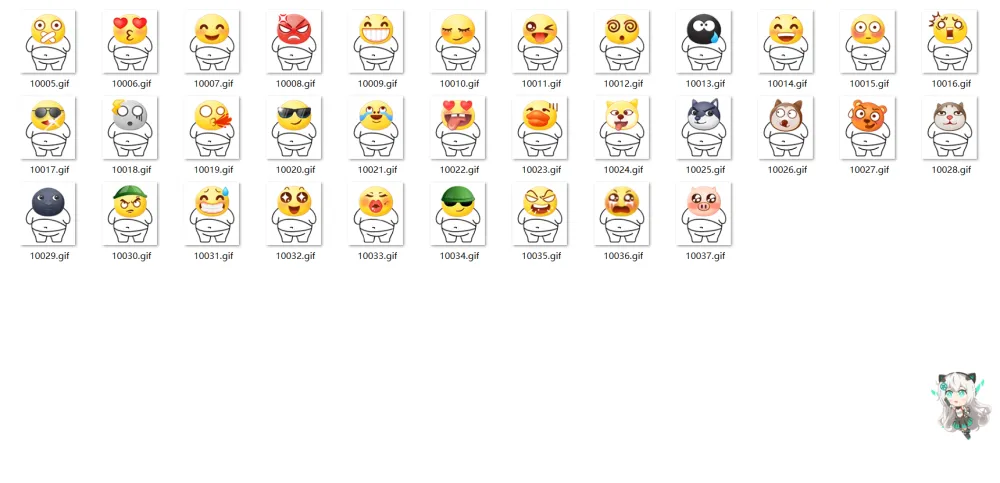
Task: Open the 10028.gif cat file
Action: pyautogui.click(x=950, y=128)
